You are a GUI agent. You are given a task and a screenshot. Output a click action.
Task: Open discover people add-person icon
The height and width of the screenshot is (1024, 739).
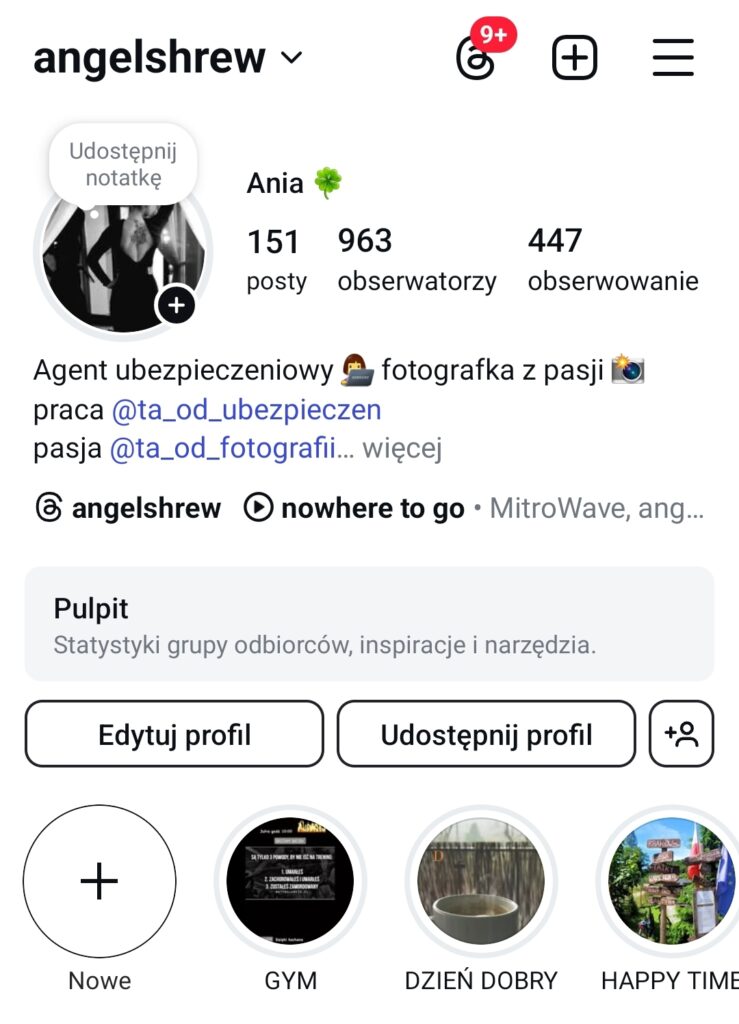pos(681,734)
